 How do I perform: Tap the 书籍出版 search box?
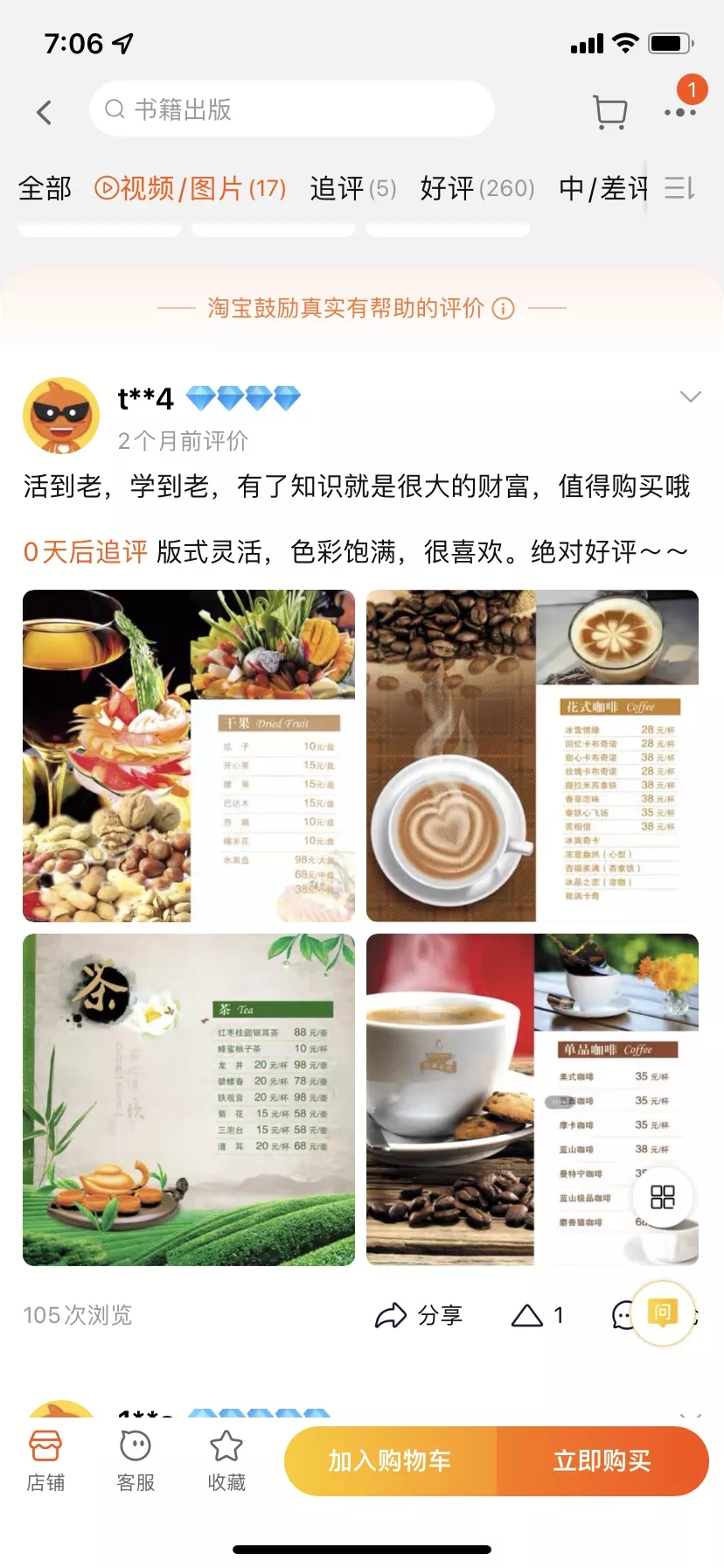pyautogui.click(x=292, y=109)
